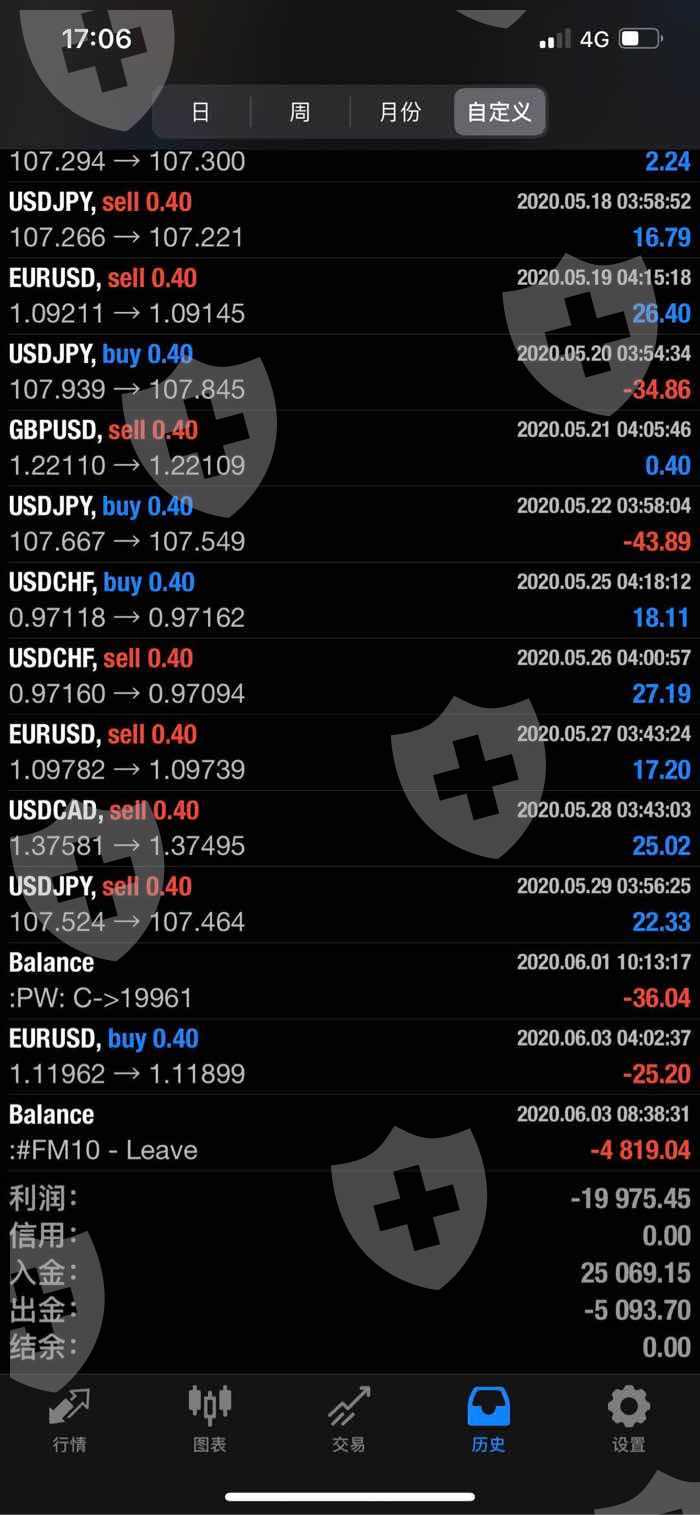Choose the 自定义 custom period
The height and width of the screenshot is (1515, 700).
point(499,111)
